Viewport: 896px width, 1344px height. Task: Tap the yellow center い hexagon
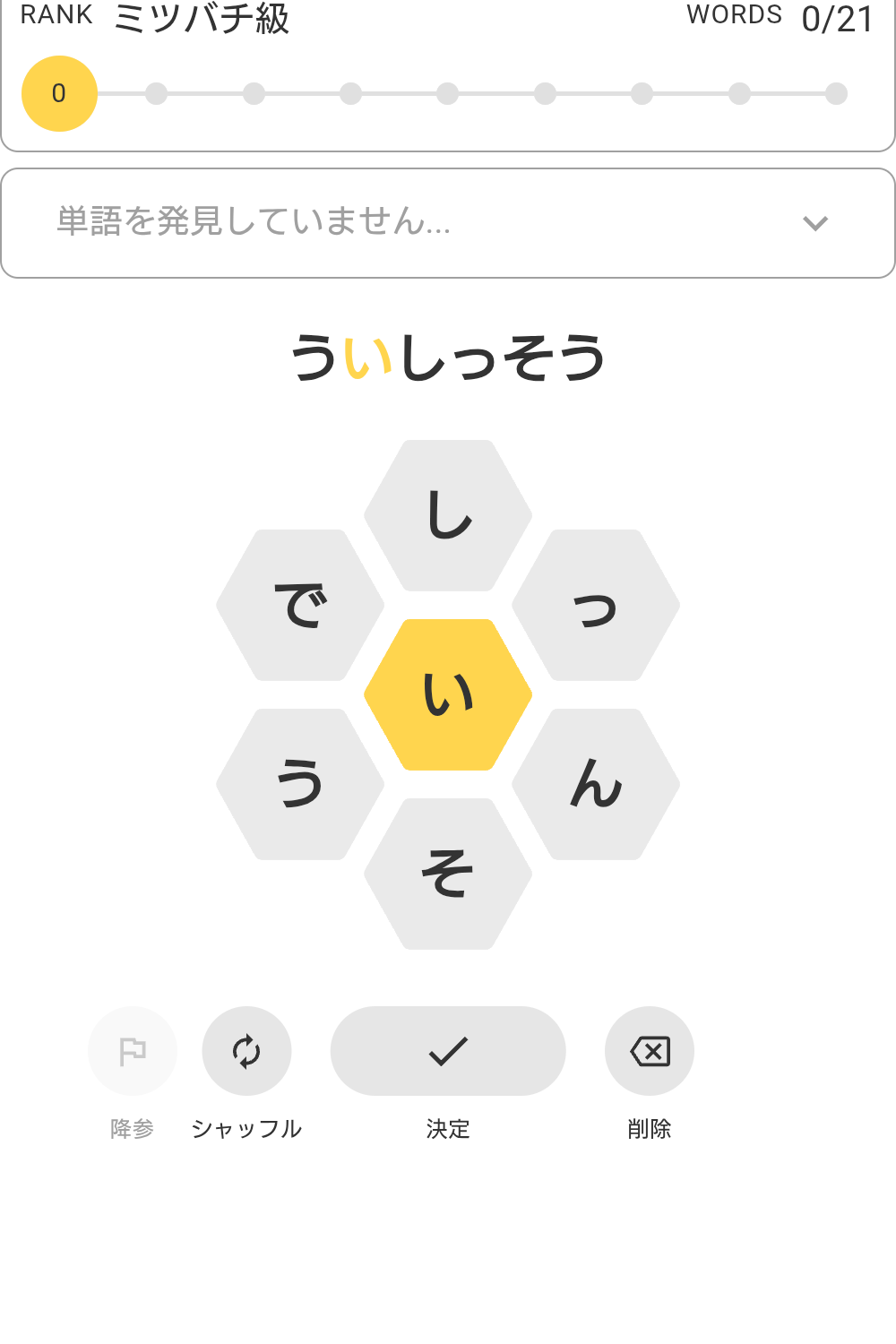448,694
